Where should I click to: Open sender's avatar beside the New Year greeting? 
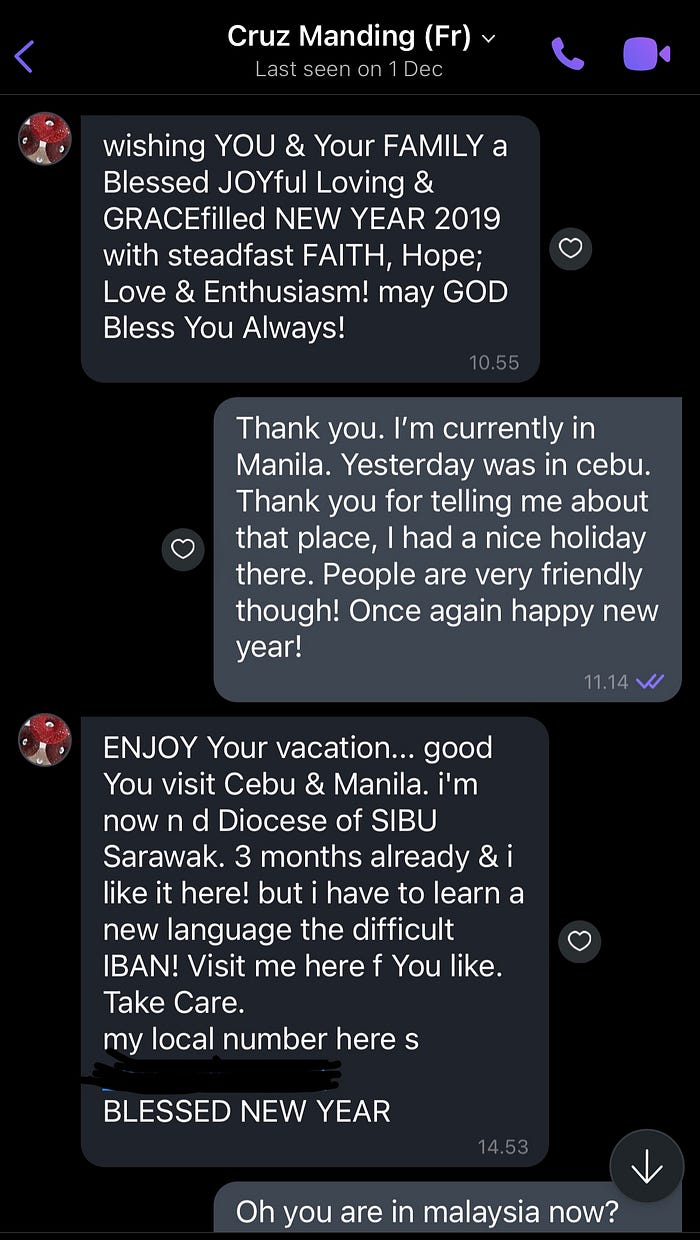[x=45, y=139]
